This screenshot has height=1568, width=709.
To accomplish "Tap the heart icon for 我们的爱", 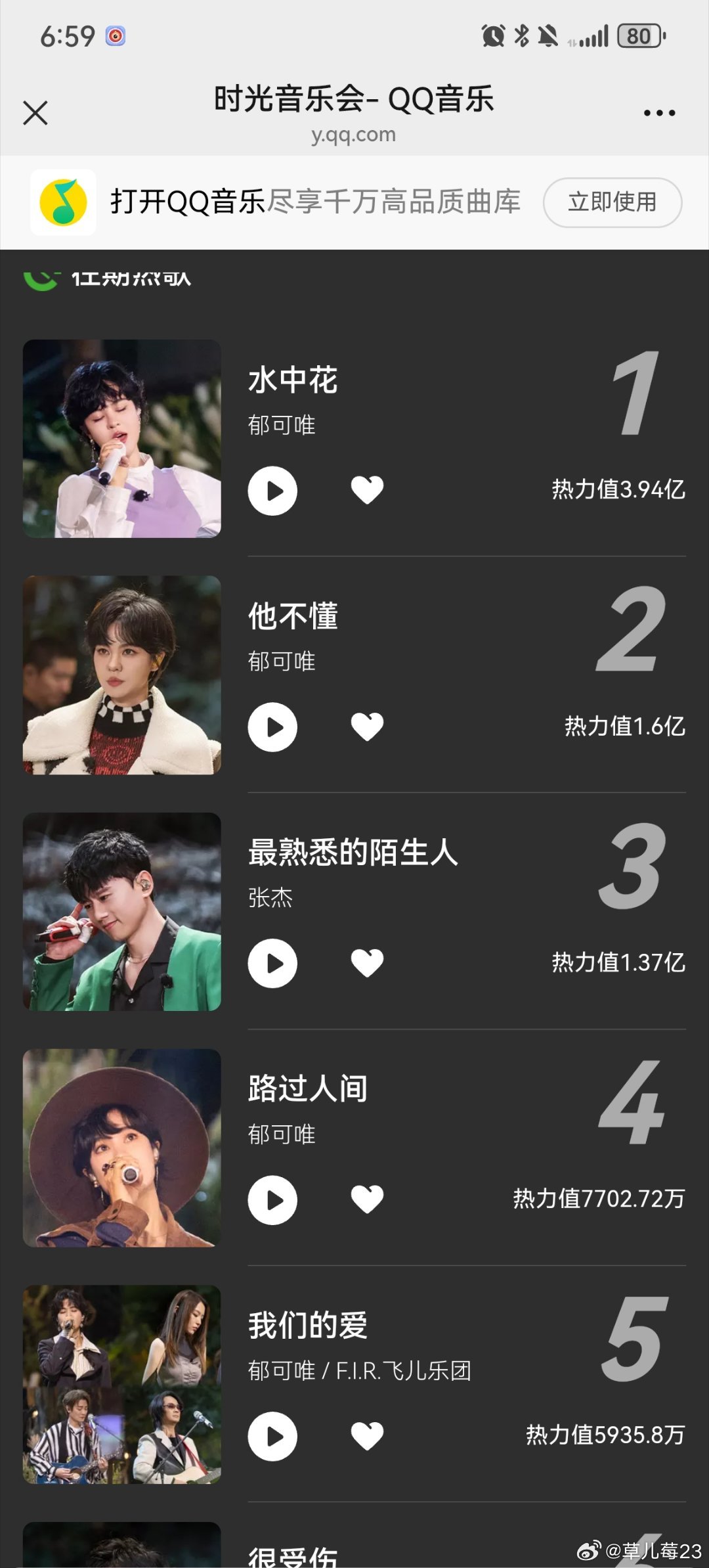I will (368, 1436).
